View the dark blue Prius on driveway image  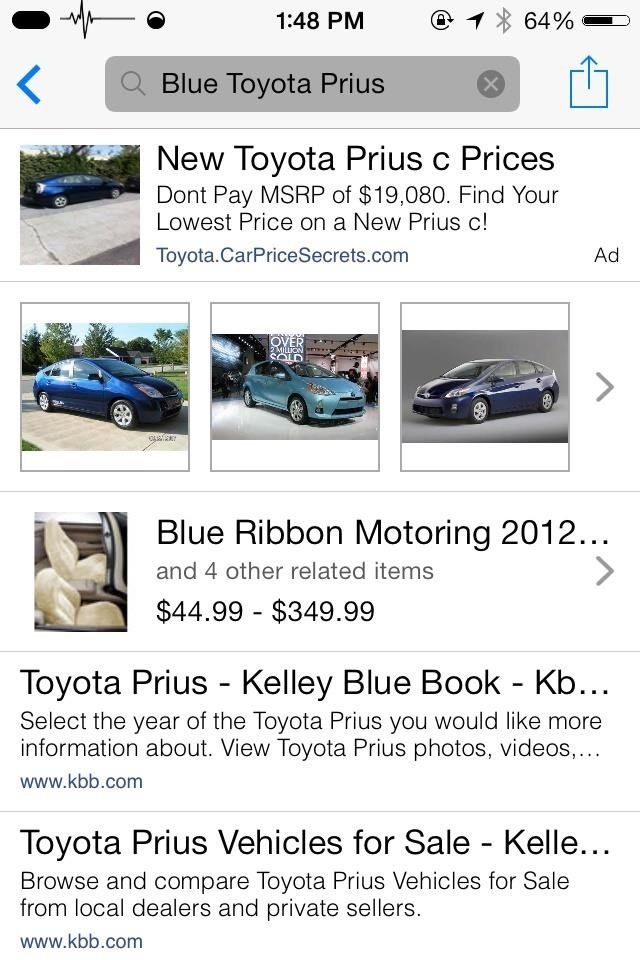click(105, 387)
